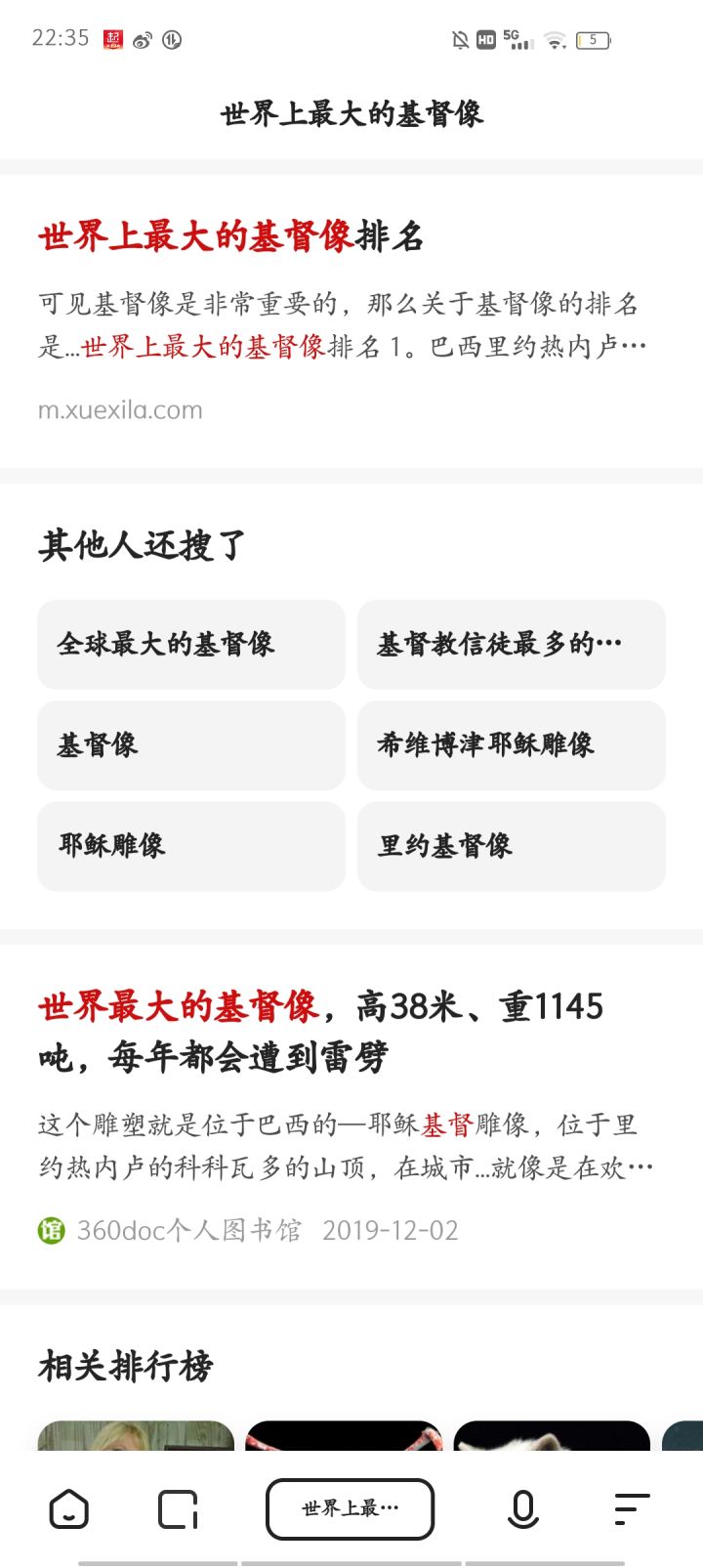
Task: Start voice search with the microphone
Action: 522,1509
